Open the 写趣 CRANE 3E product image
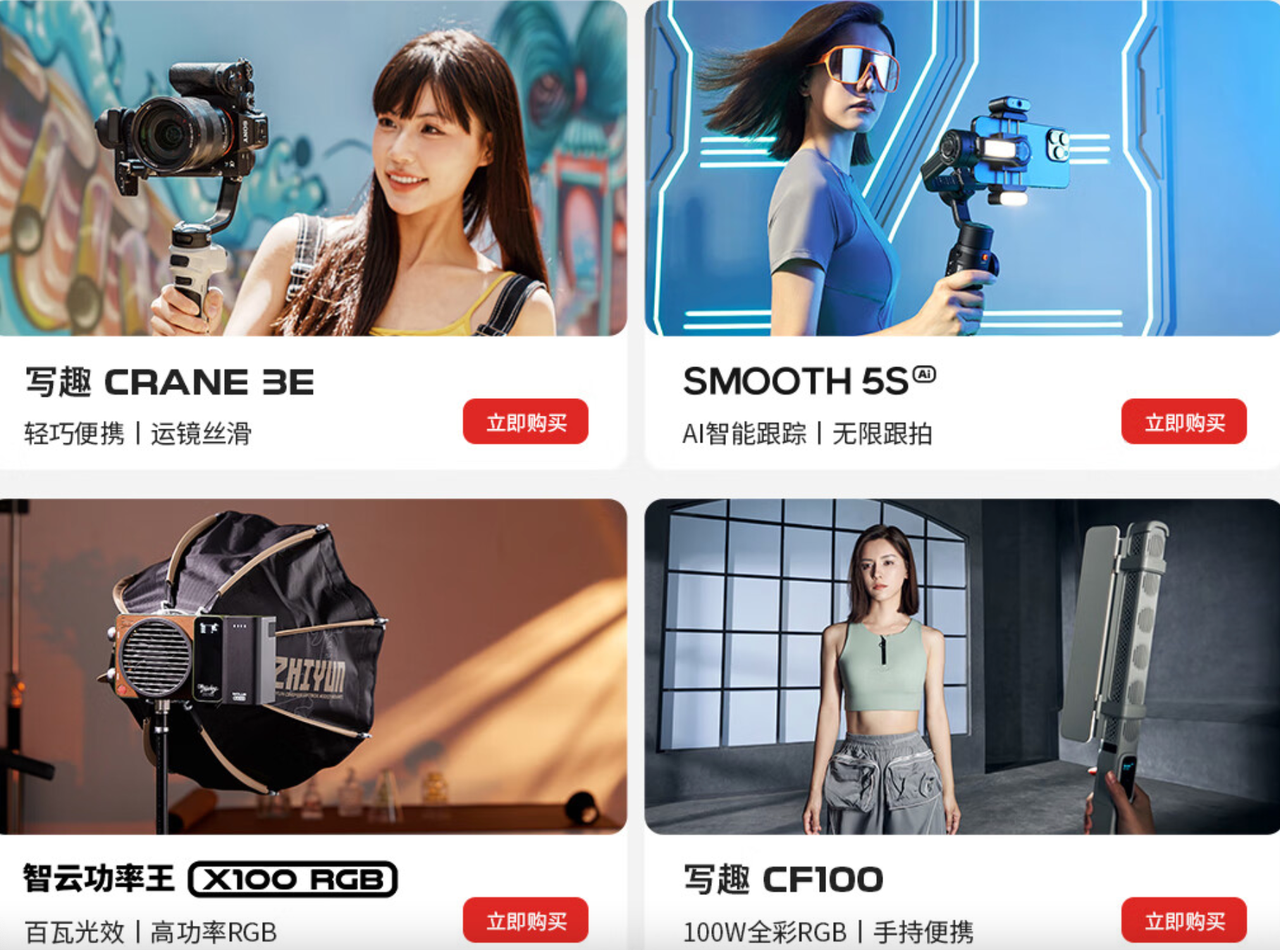Screen dimensions: 1280x950 click(313, 168)
